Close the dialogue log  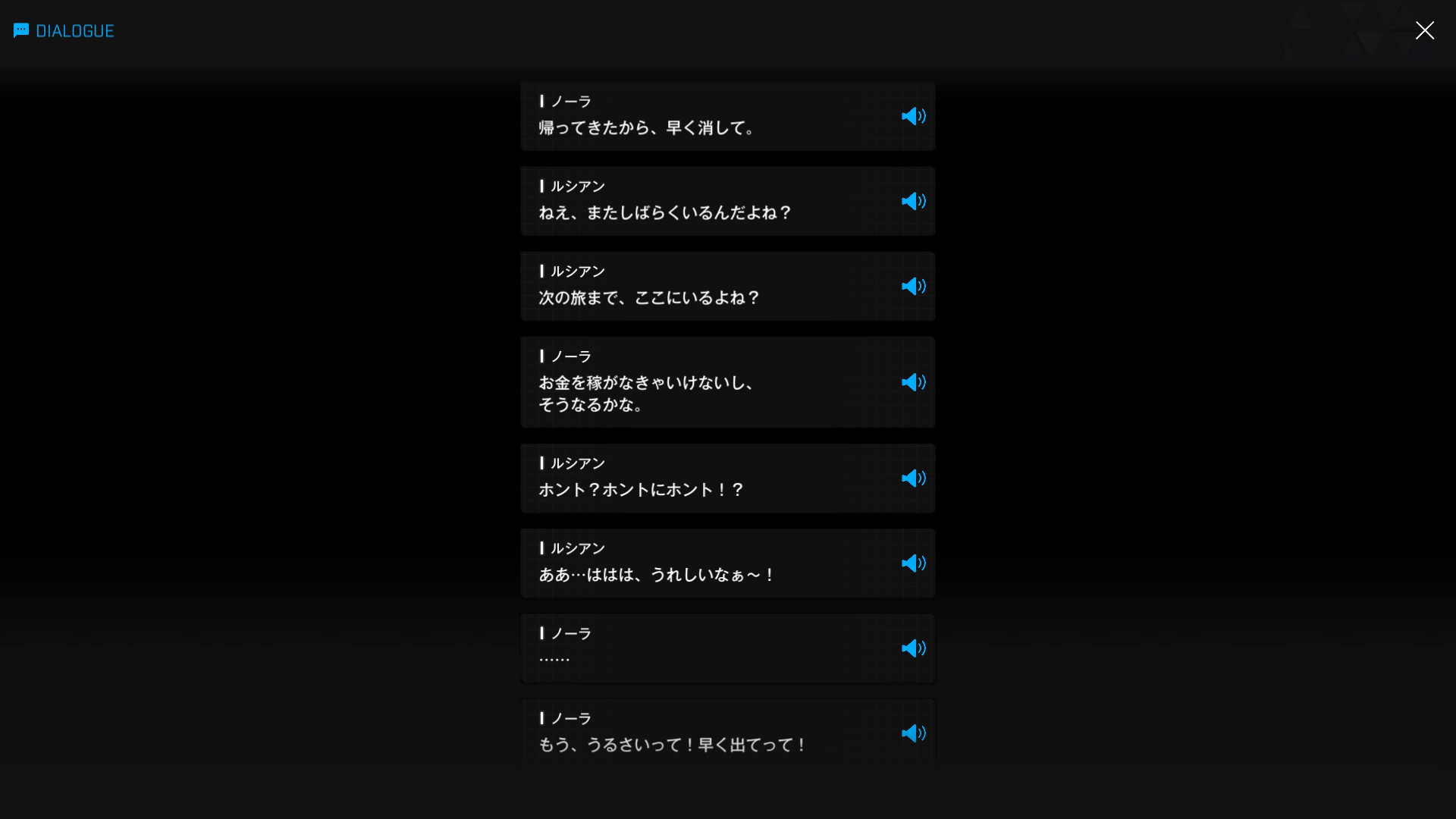pos(1424,30)
